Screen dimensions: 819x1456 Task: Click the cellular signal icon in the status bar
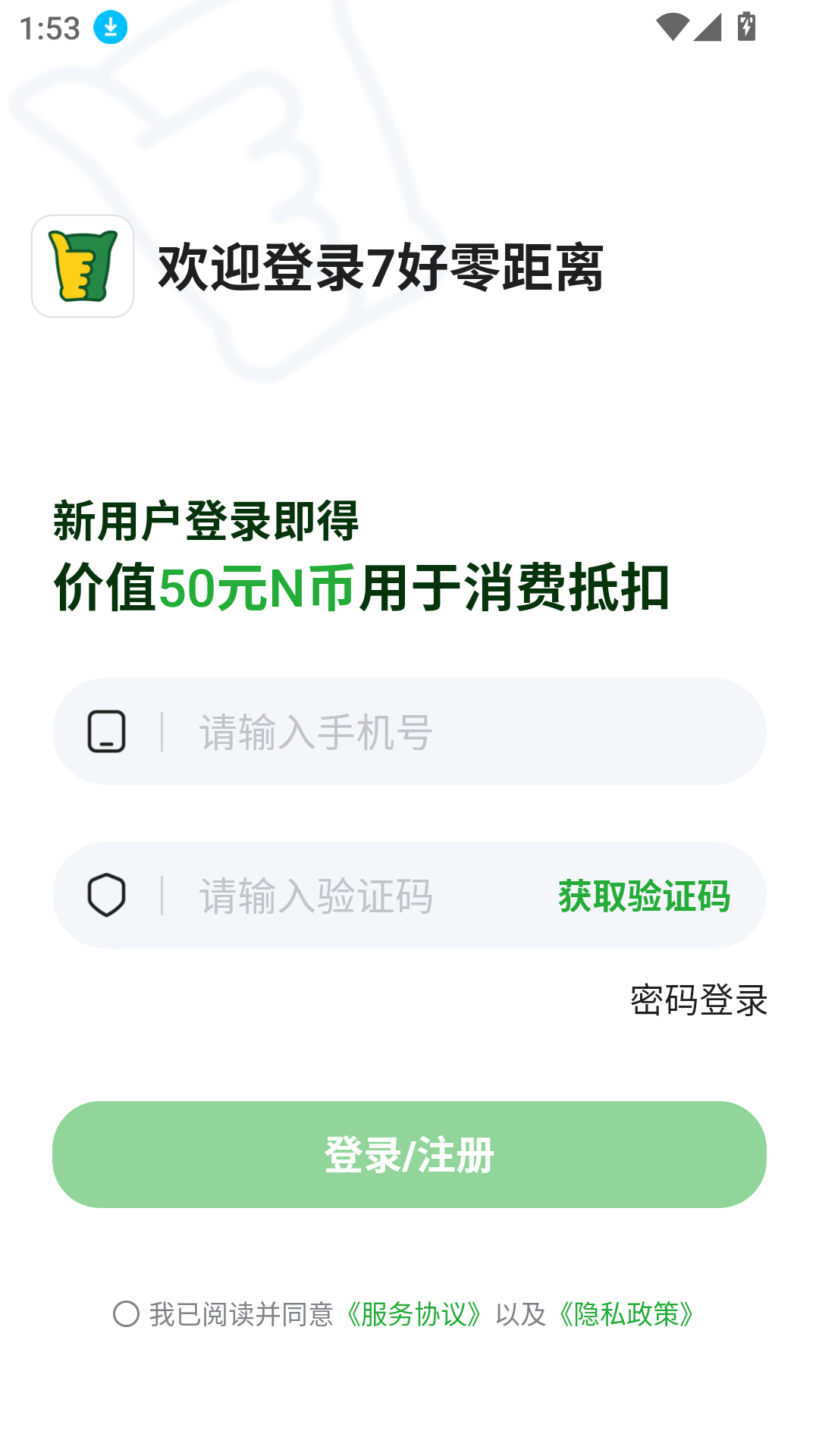point(708,27)
